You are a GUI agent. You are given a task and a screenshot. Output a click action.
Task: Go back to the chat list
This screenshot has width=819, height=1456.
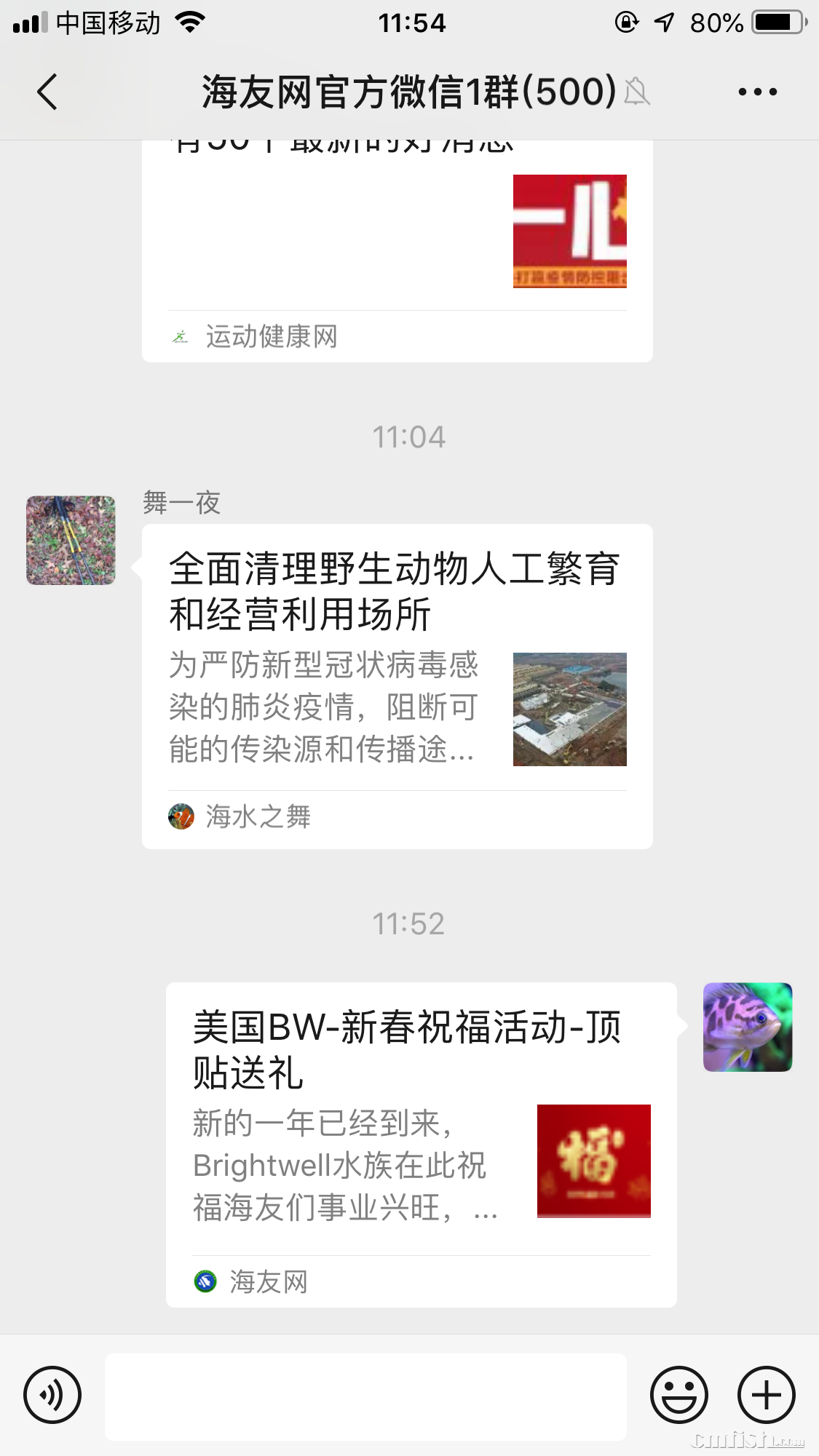pos(47,92)
